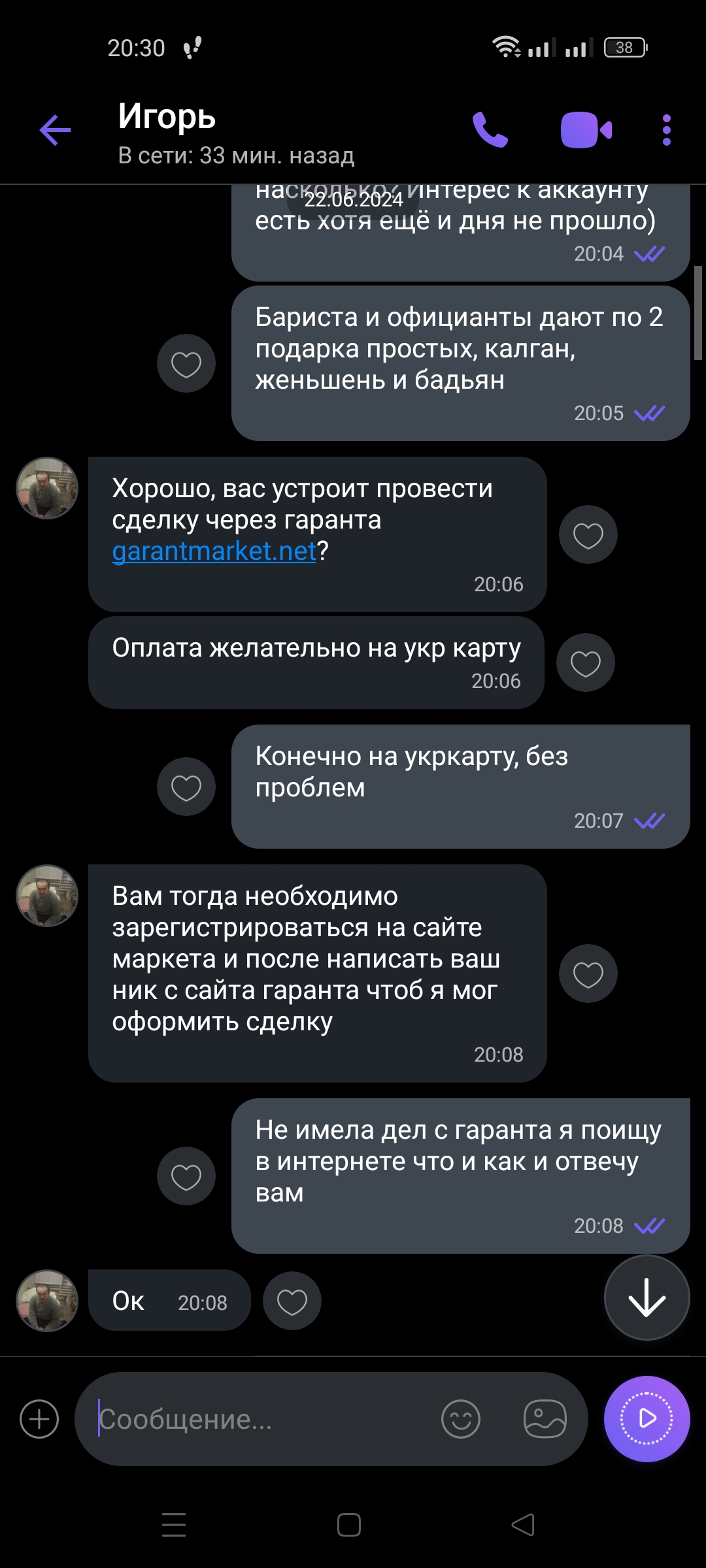This screenshot has height=1568, width=706.
Task: Start a video call with Игорь
Action: pos(586,130)
